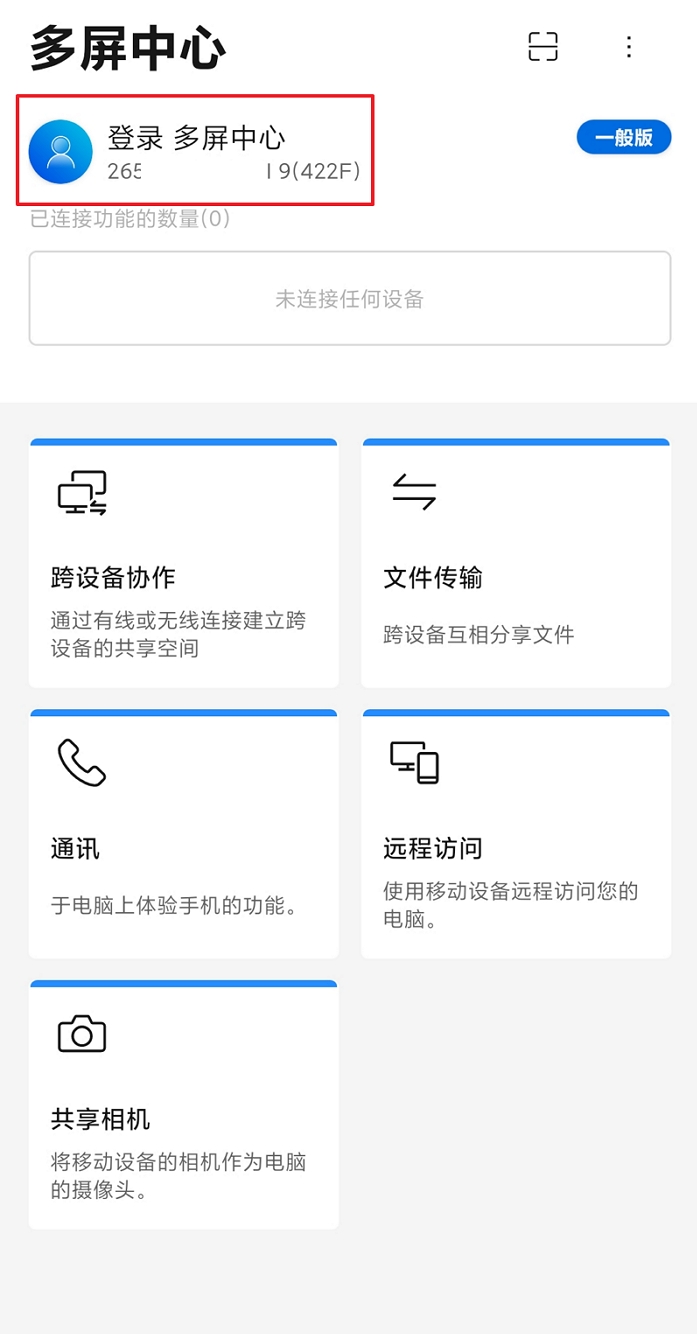
Task: Tap the 登录 多屏中心 account row
Action: 195,151
